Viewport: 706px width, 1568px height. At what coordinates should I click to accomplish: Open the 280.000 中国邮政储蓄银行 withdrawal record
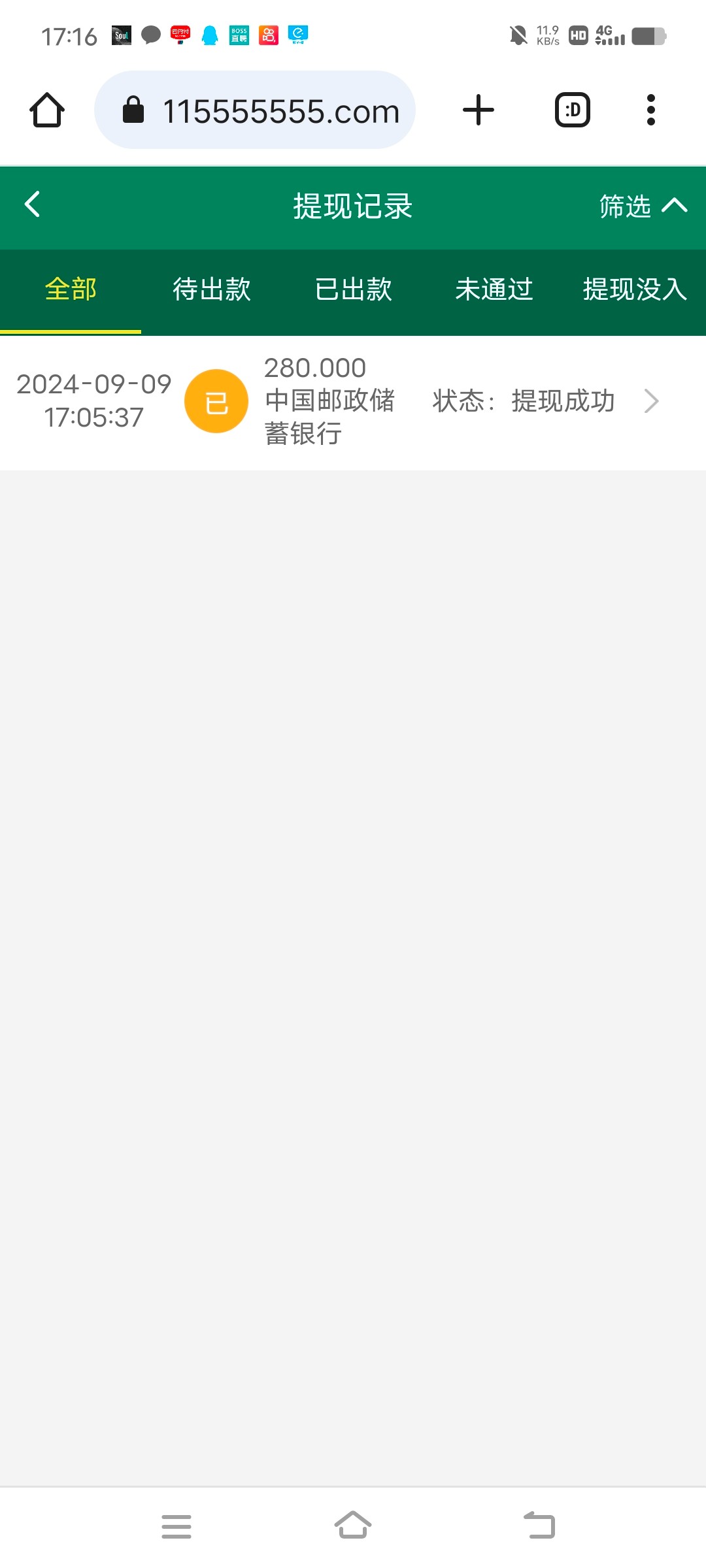click(x=353, y=401)
